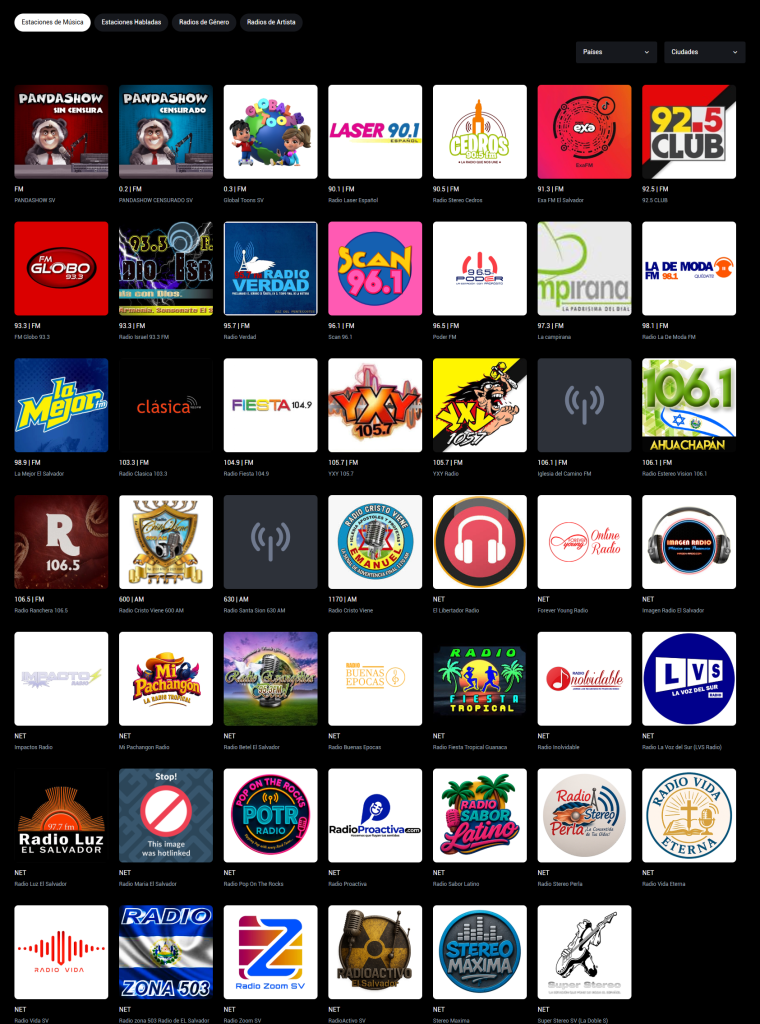Viewport: 760px width, 1024px height.
Task: Open La Mejor El Salvador station
Action: click(61, 406)
